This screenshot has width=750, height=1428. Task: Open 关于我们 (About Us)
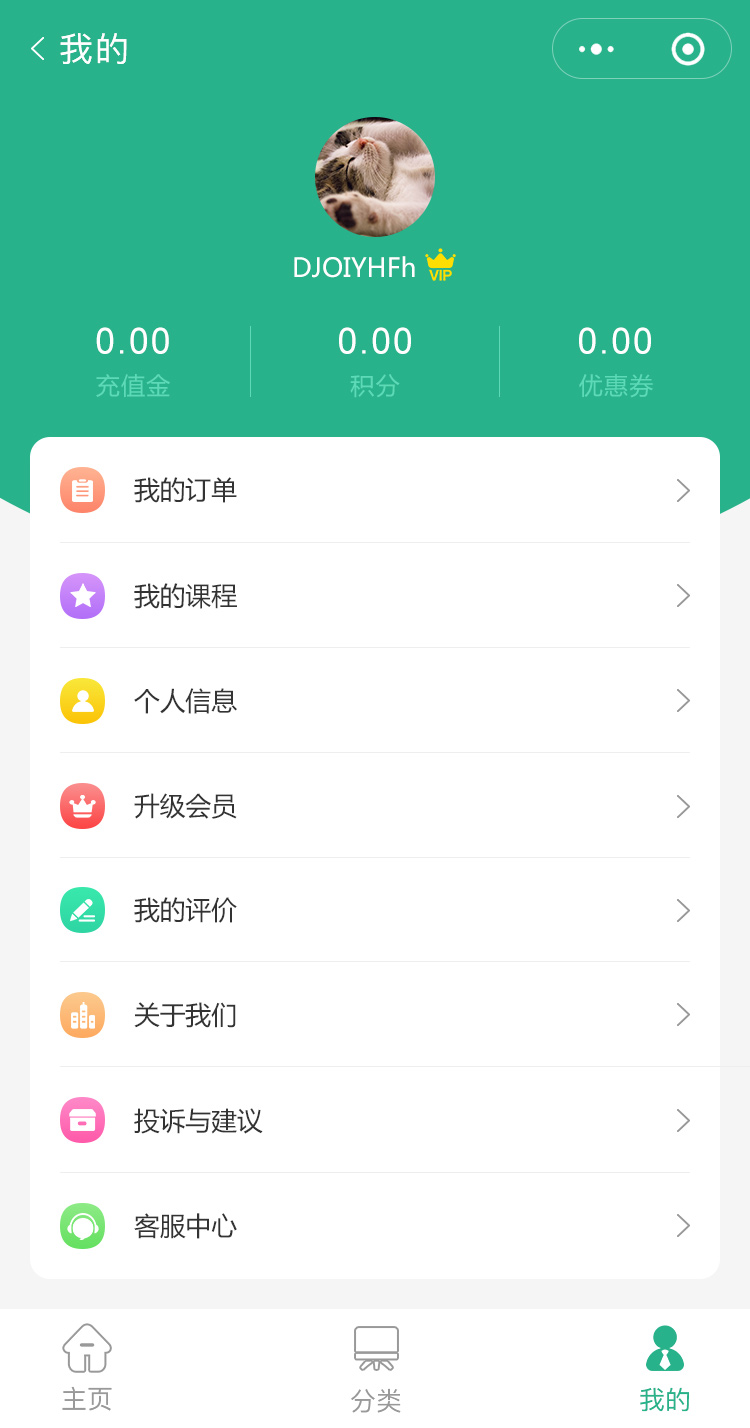coord(375,1015)
